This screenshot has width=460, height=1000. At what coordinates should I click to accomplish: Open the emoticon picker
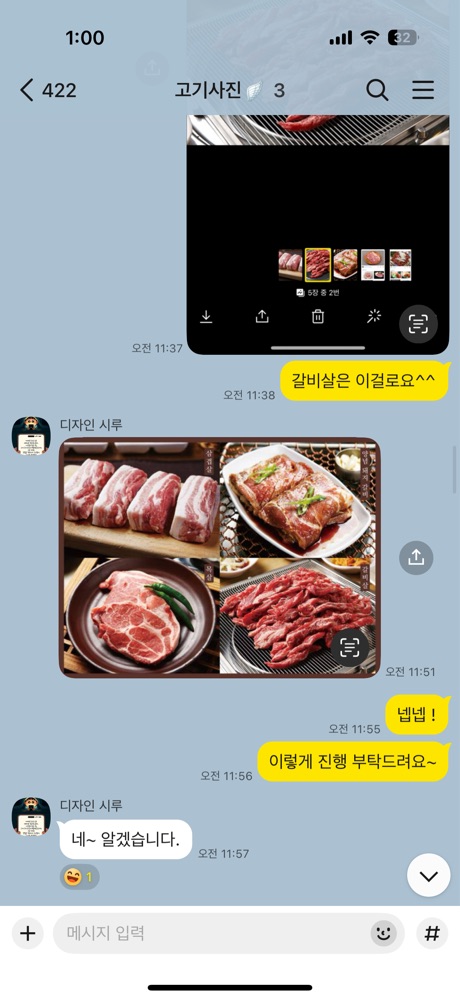383,934
